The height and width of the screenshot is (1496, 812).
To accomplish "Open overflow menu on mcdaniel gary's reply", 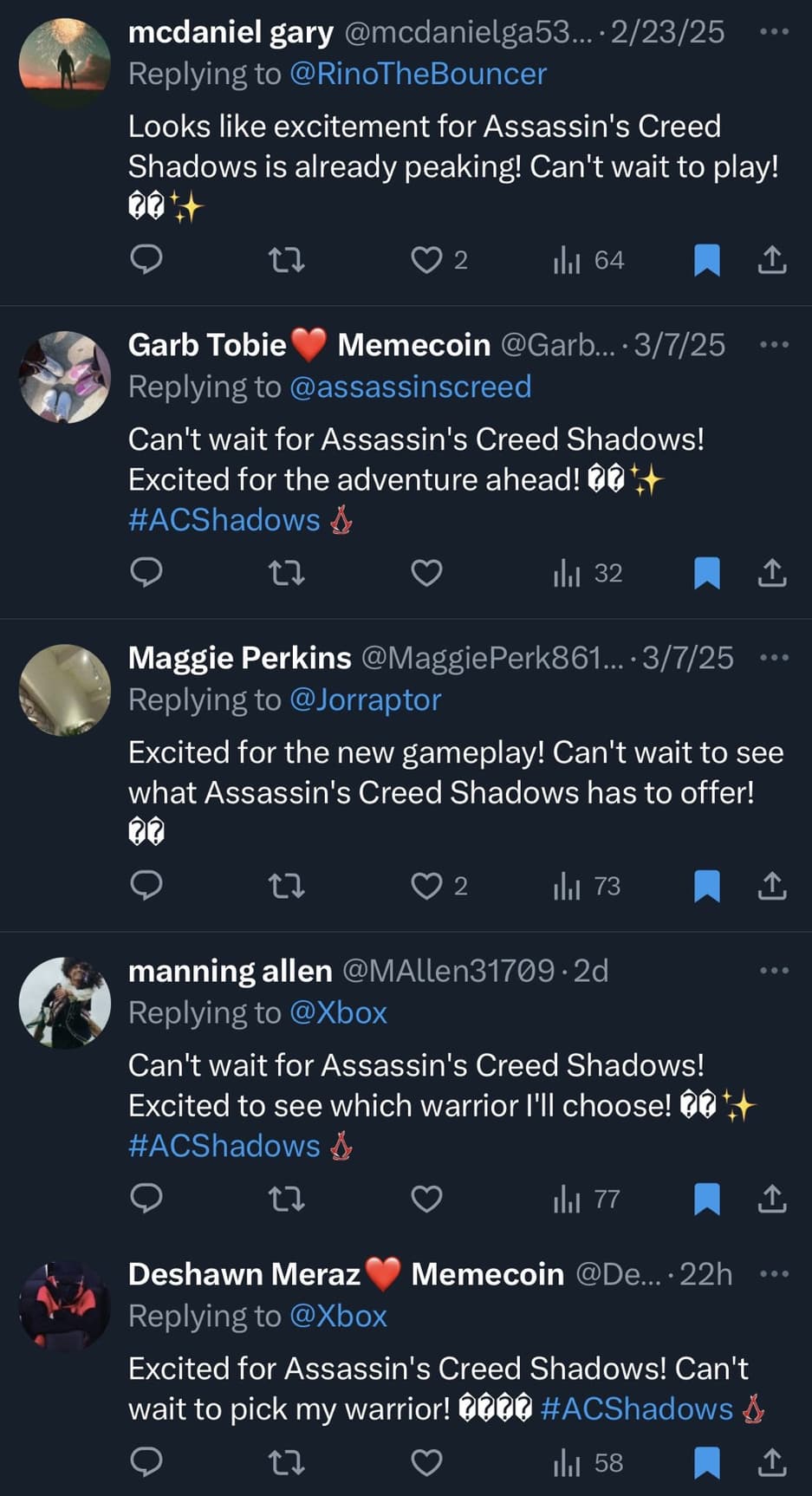I will click(x=773, y=32).
